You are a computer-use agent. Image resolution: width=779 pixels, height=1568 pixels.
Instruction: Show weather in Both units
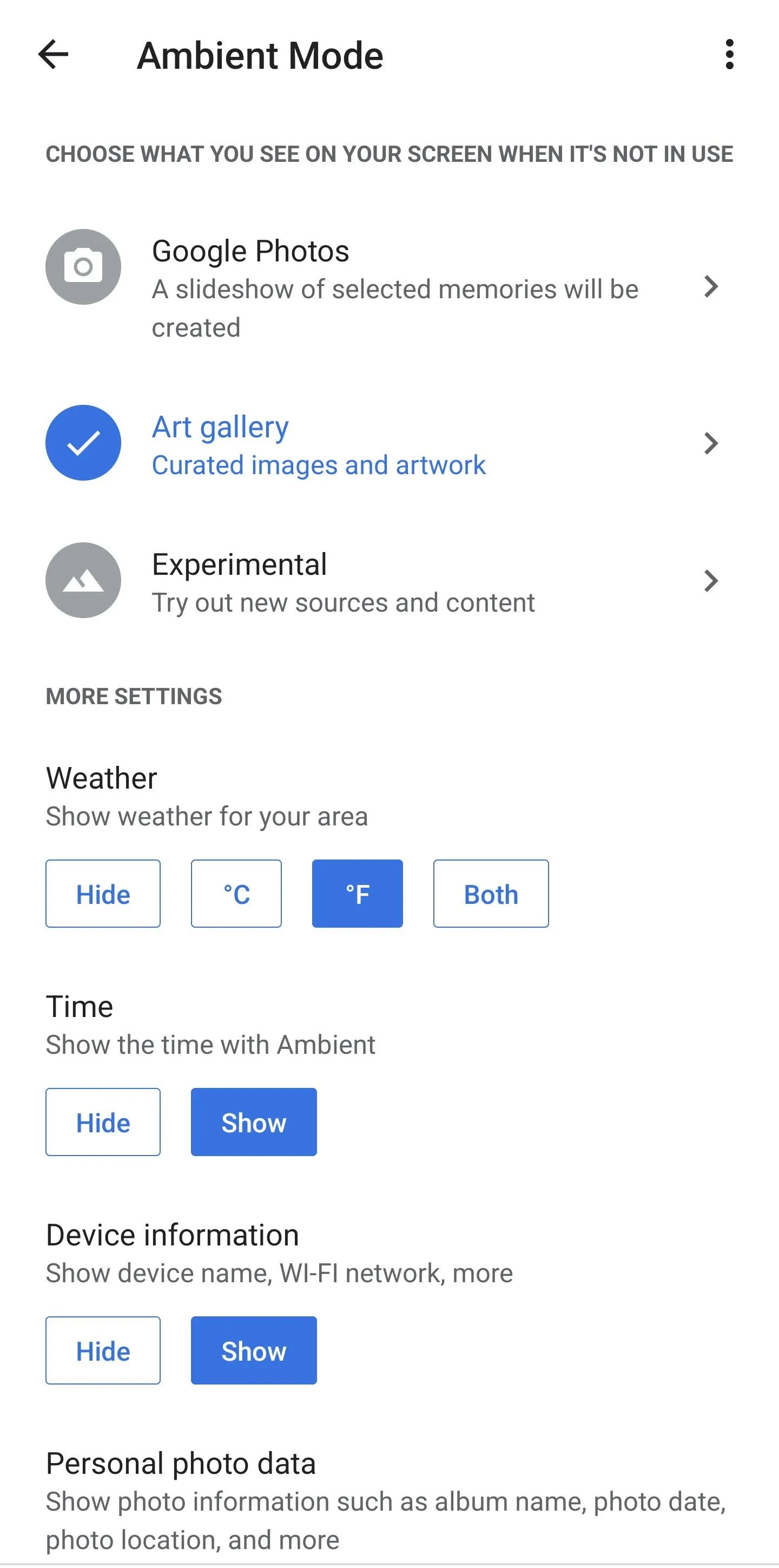pos(491,894)
